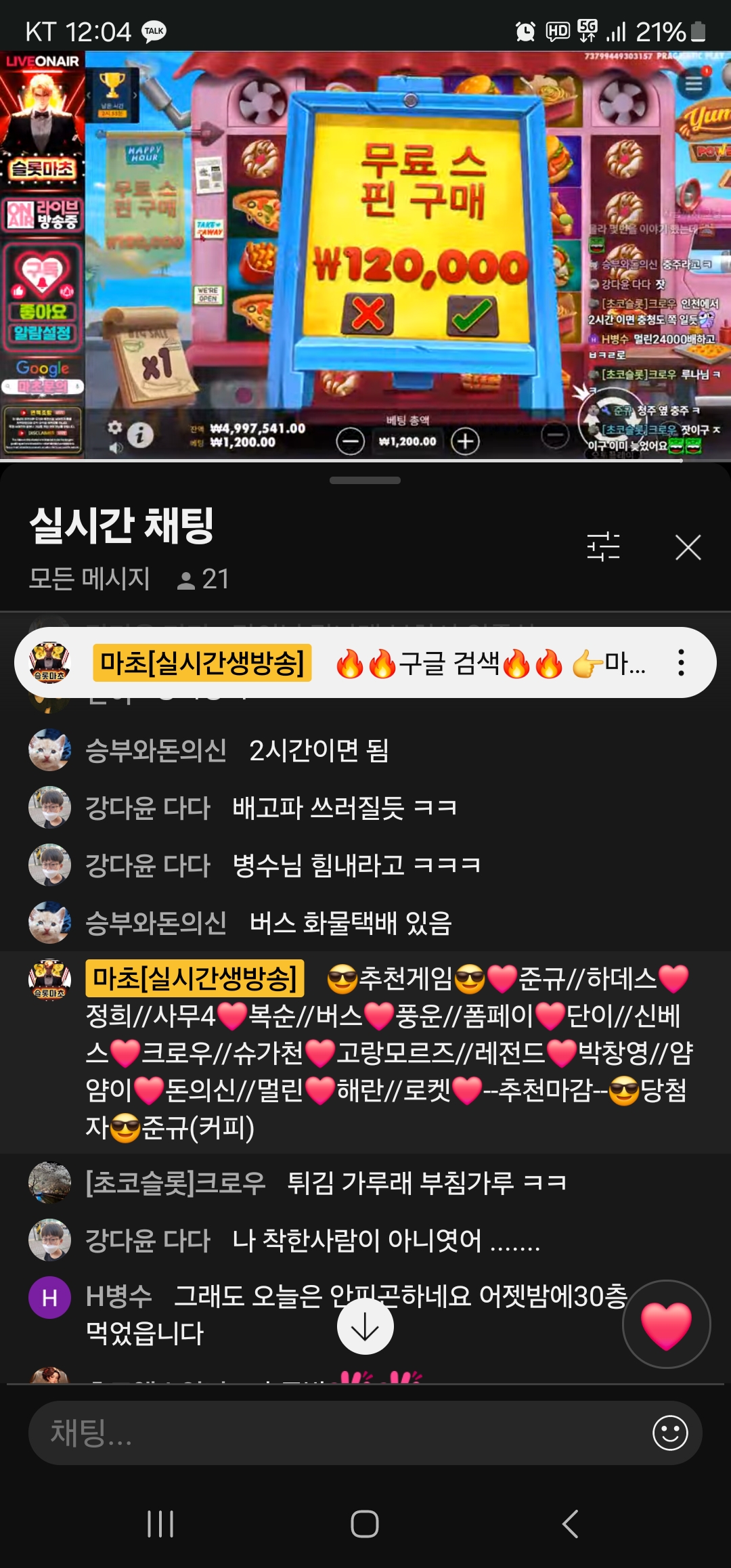This screenshot has height=1568, width=731.
Task: Open the live chat filter settings
Action: click(603, 547)
